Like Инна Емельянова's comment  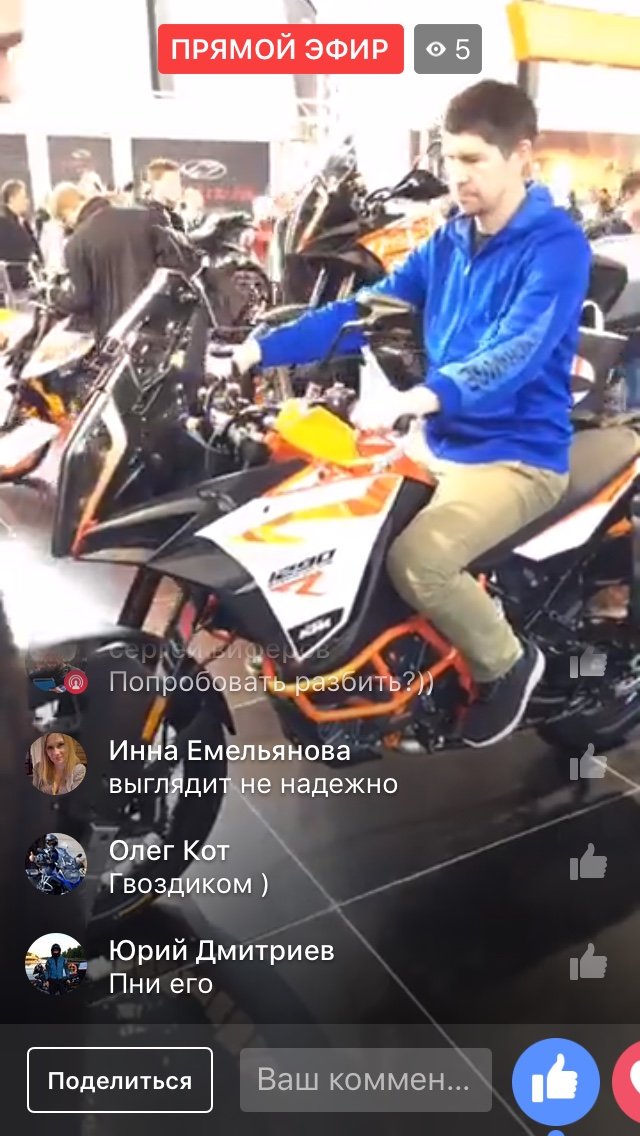pyautogui.click(x=588, y=763)
